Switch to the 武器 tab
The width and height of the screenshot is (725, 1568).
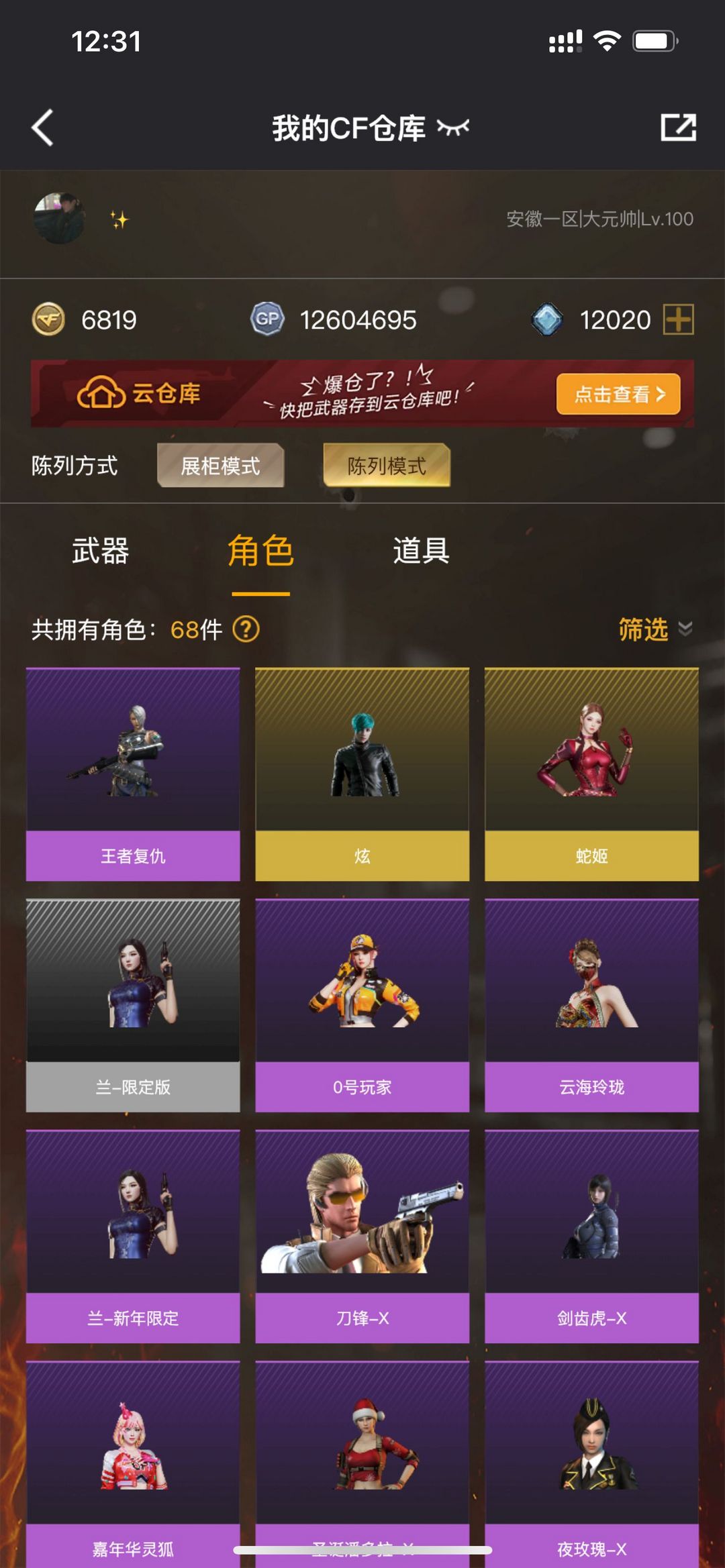click(101, 551)
